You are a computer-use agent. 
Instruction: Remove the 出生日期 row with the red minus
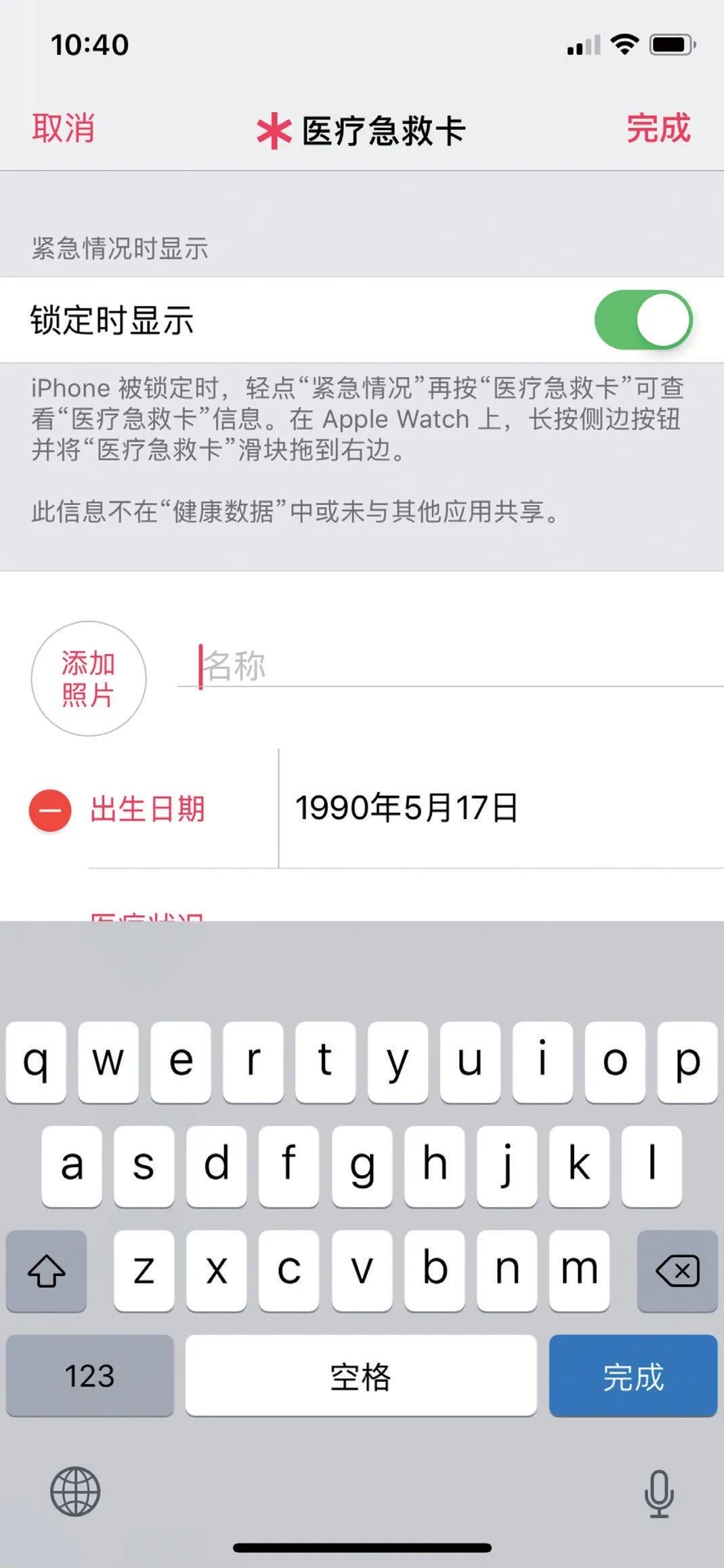click(50, 810)
